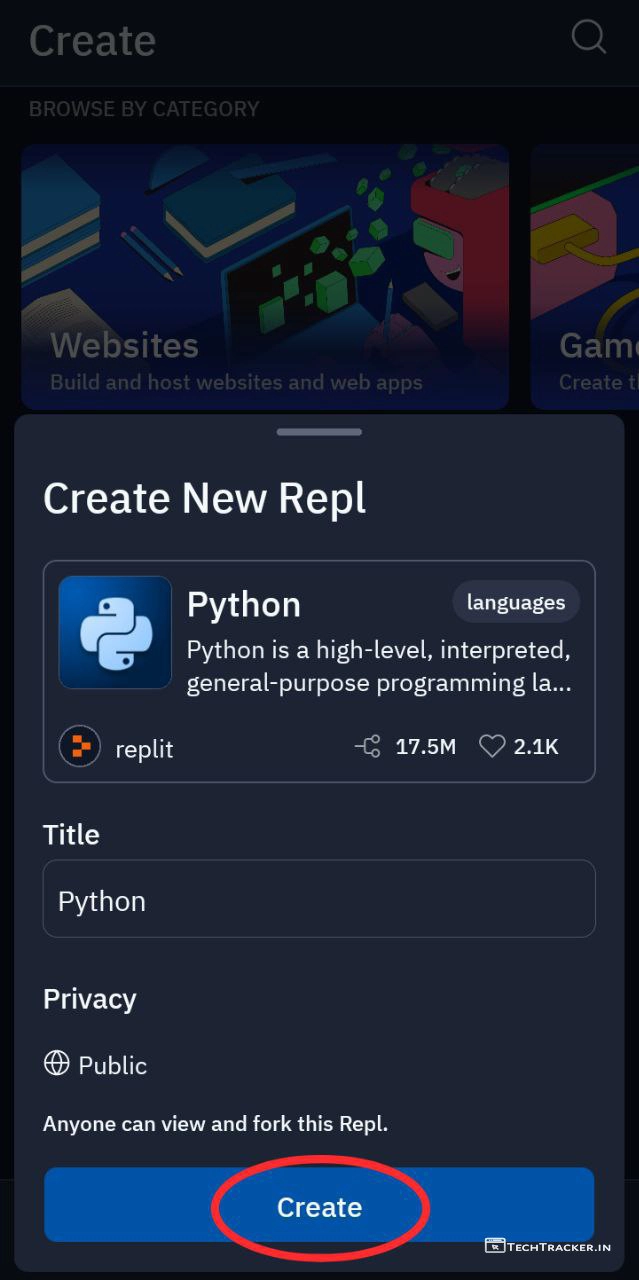Tap the Create button

pyautogui.click(x=319, y=1206)
